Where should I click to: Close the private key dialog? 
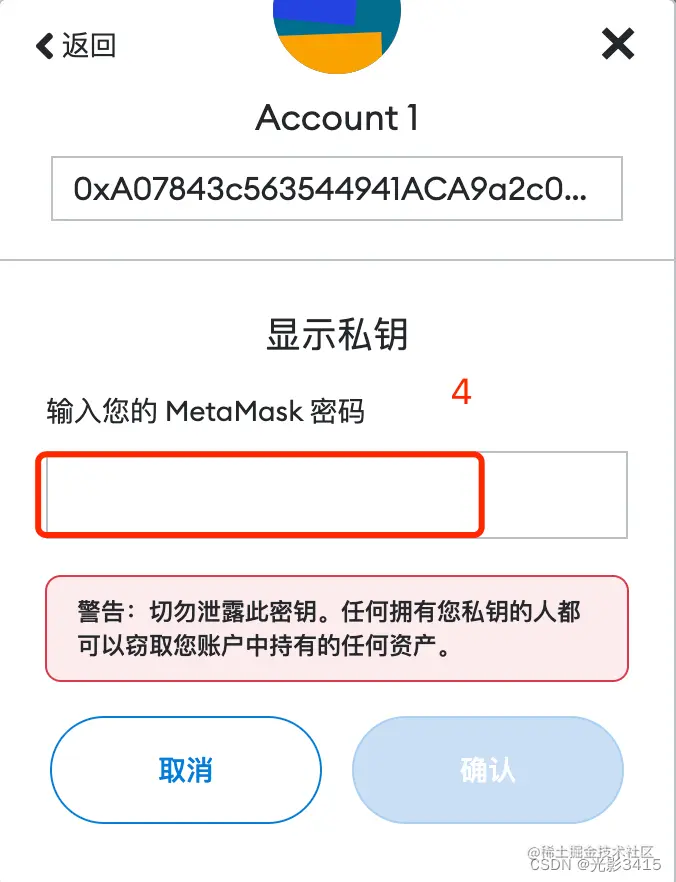618,44
